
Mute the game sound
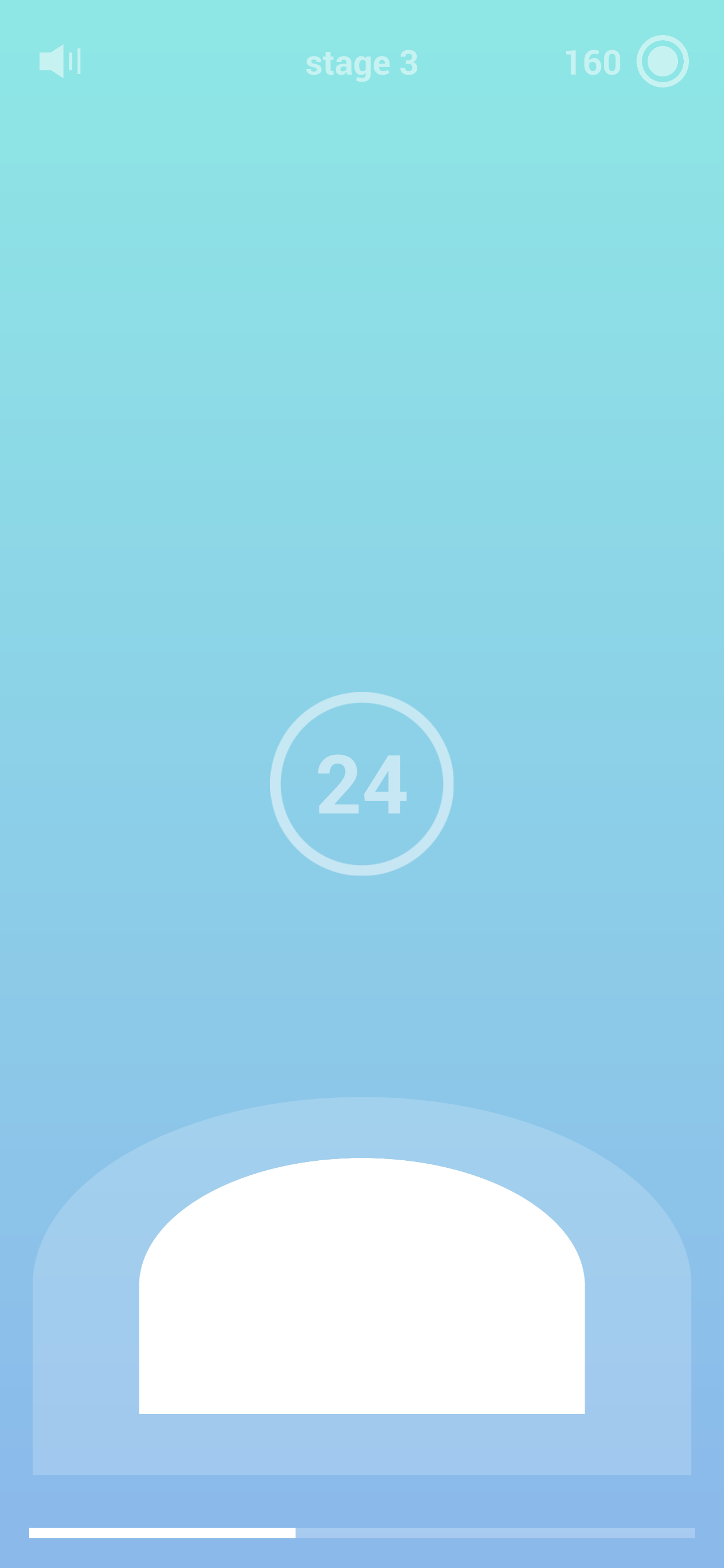(59, 61)
